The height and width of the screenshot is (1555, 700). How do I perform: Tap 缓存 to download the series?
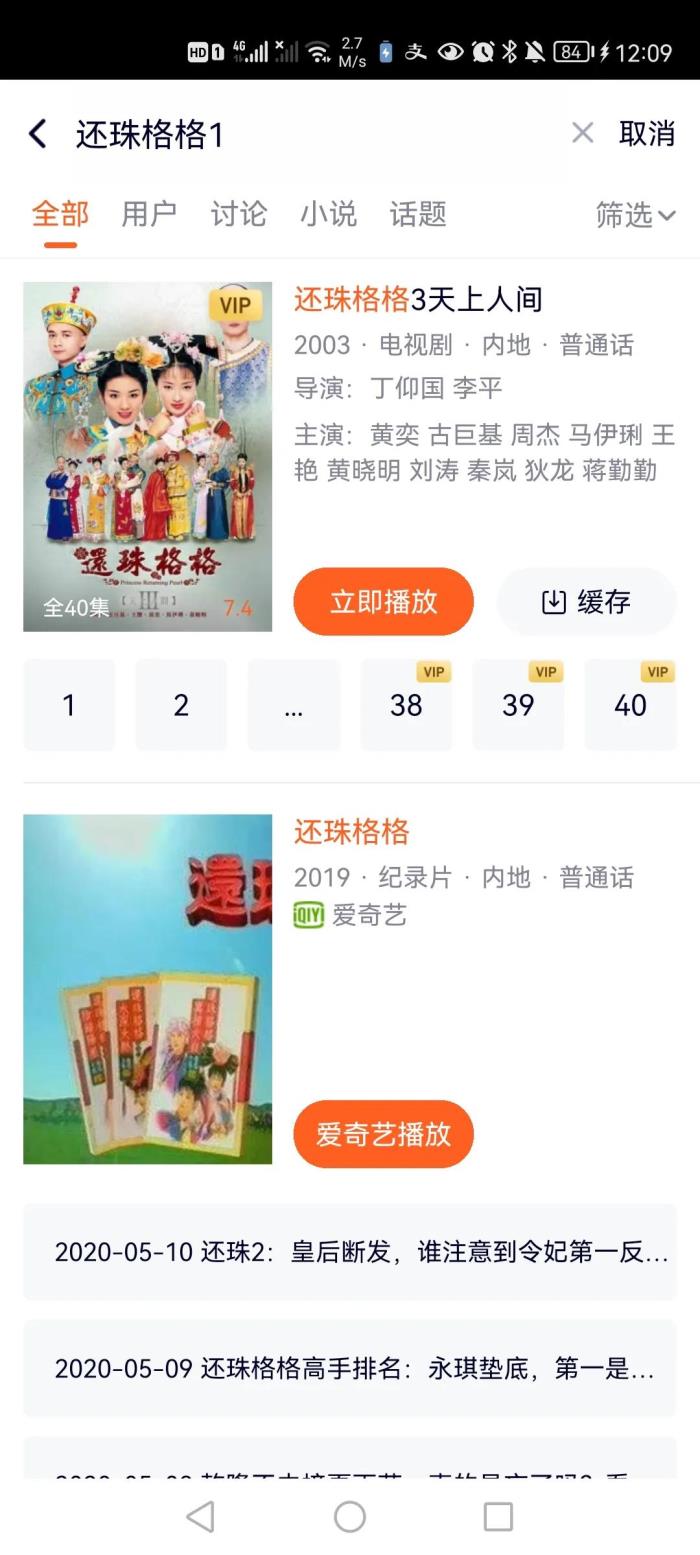coord(586,601)
